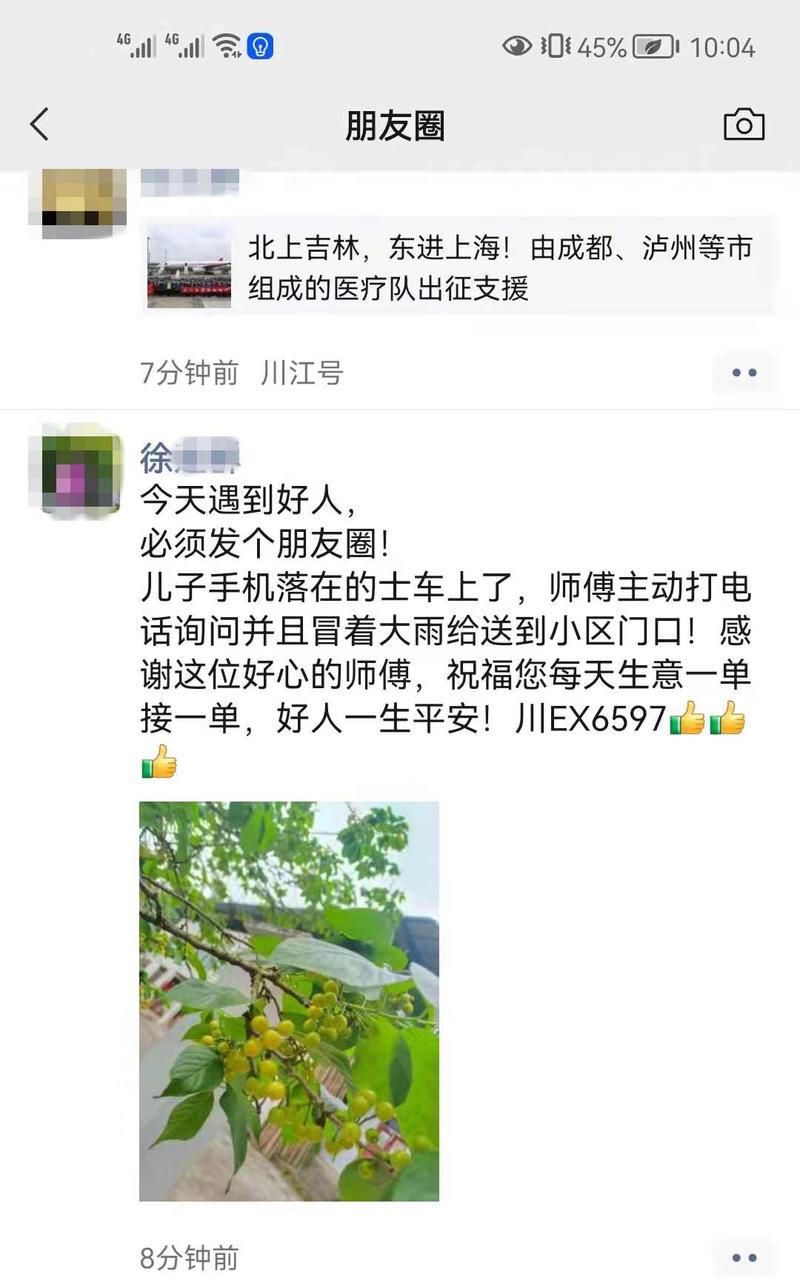Open the 川江号 source link
This screenshot has height=1286, width=800.
tap(302, 373)
